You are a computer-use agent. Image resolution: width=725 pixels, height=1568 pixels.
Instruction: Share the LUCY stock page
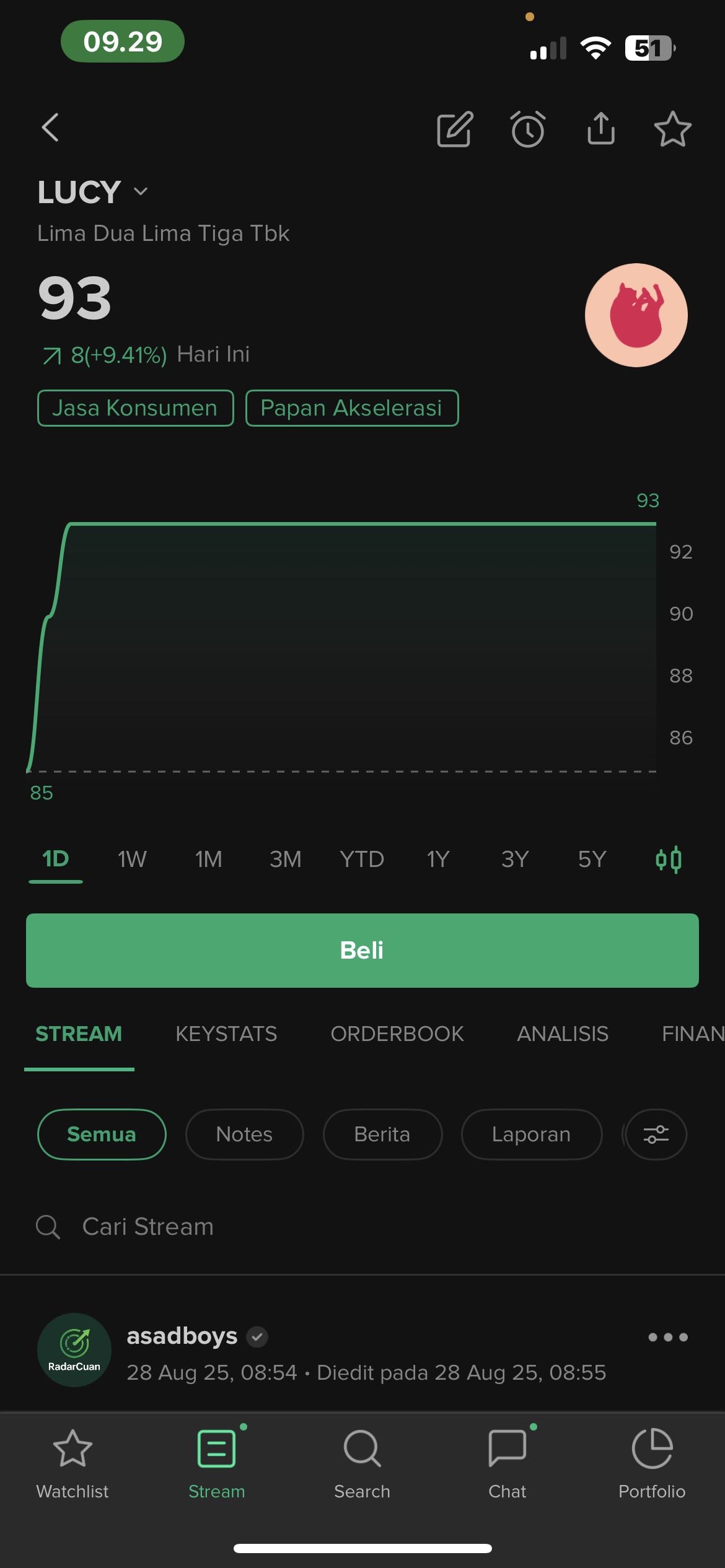coord(600,129)
